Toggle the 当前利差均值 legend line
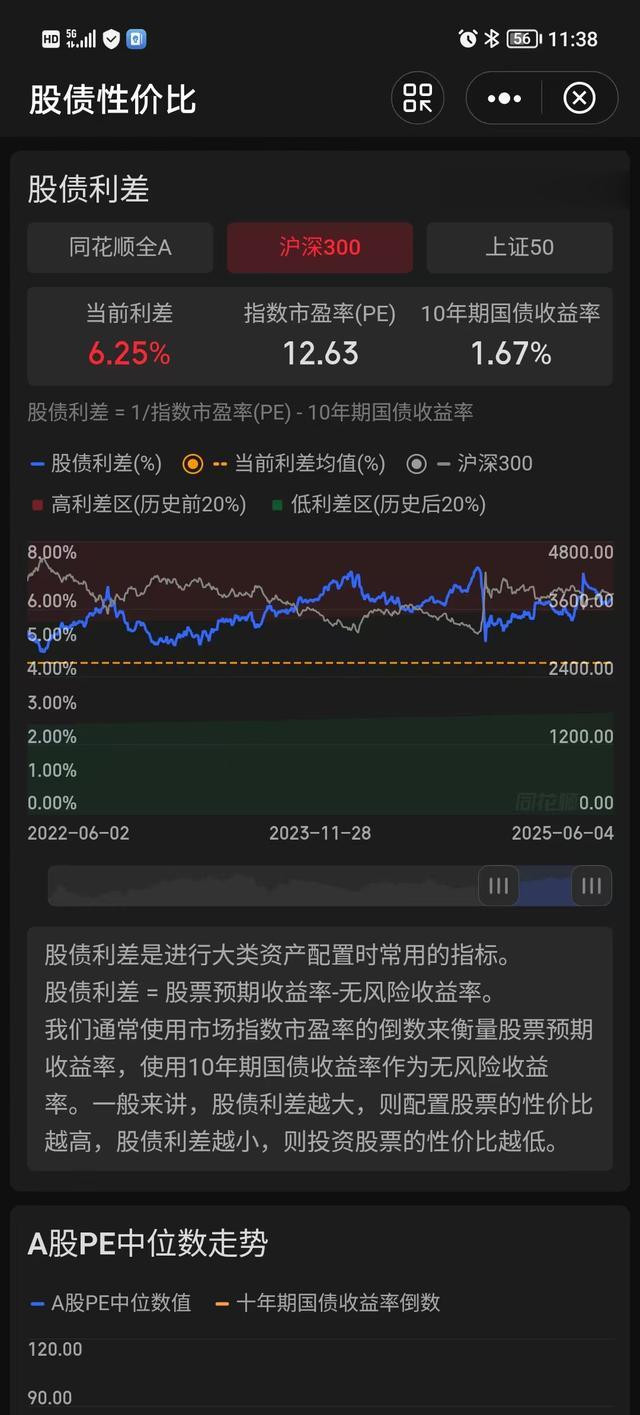This screenshot has height=1415, width=640. [284, 463]
